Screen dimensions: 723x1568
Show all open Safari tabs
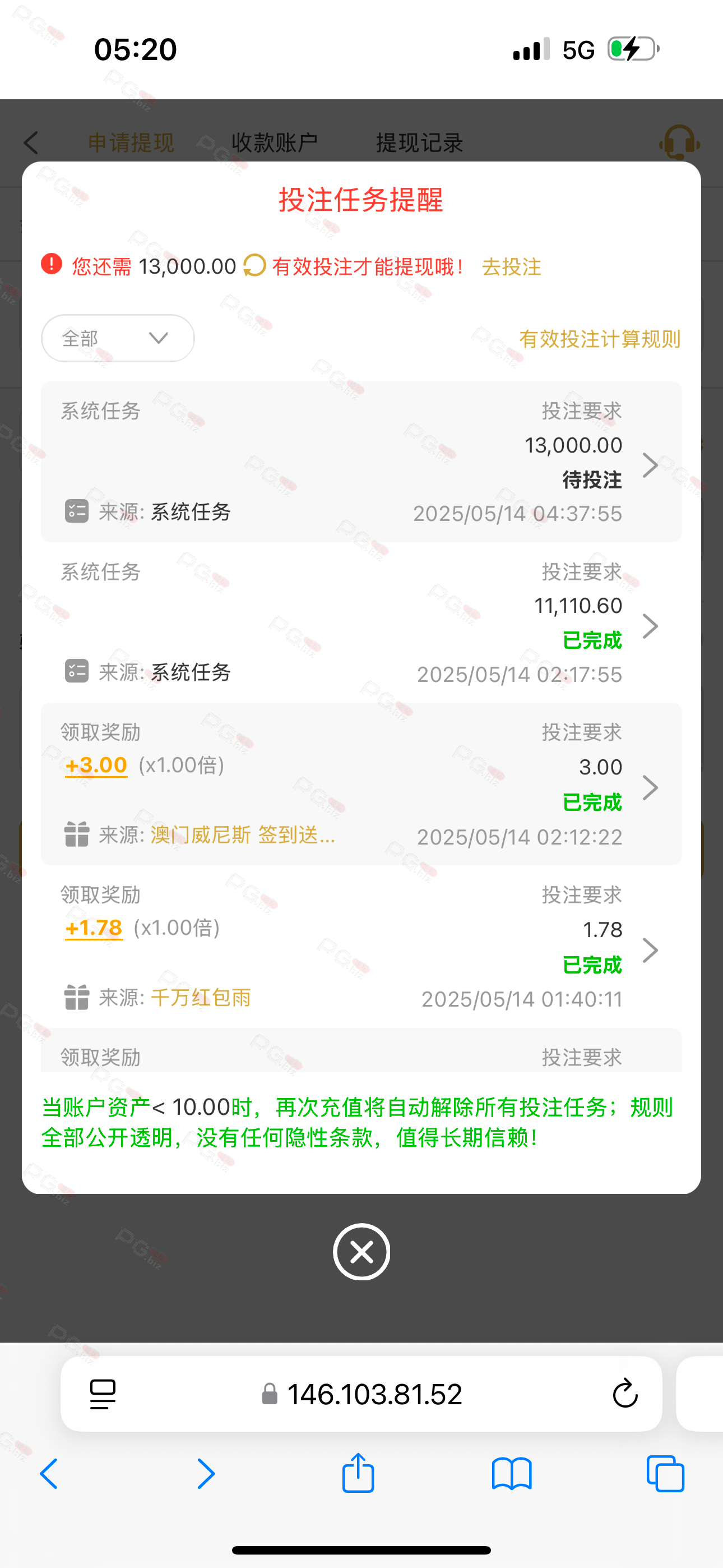(665, 1474)
